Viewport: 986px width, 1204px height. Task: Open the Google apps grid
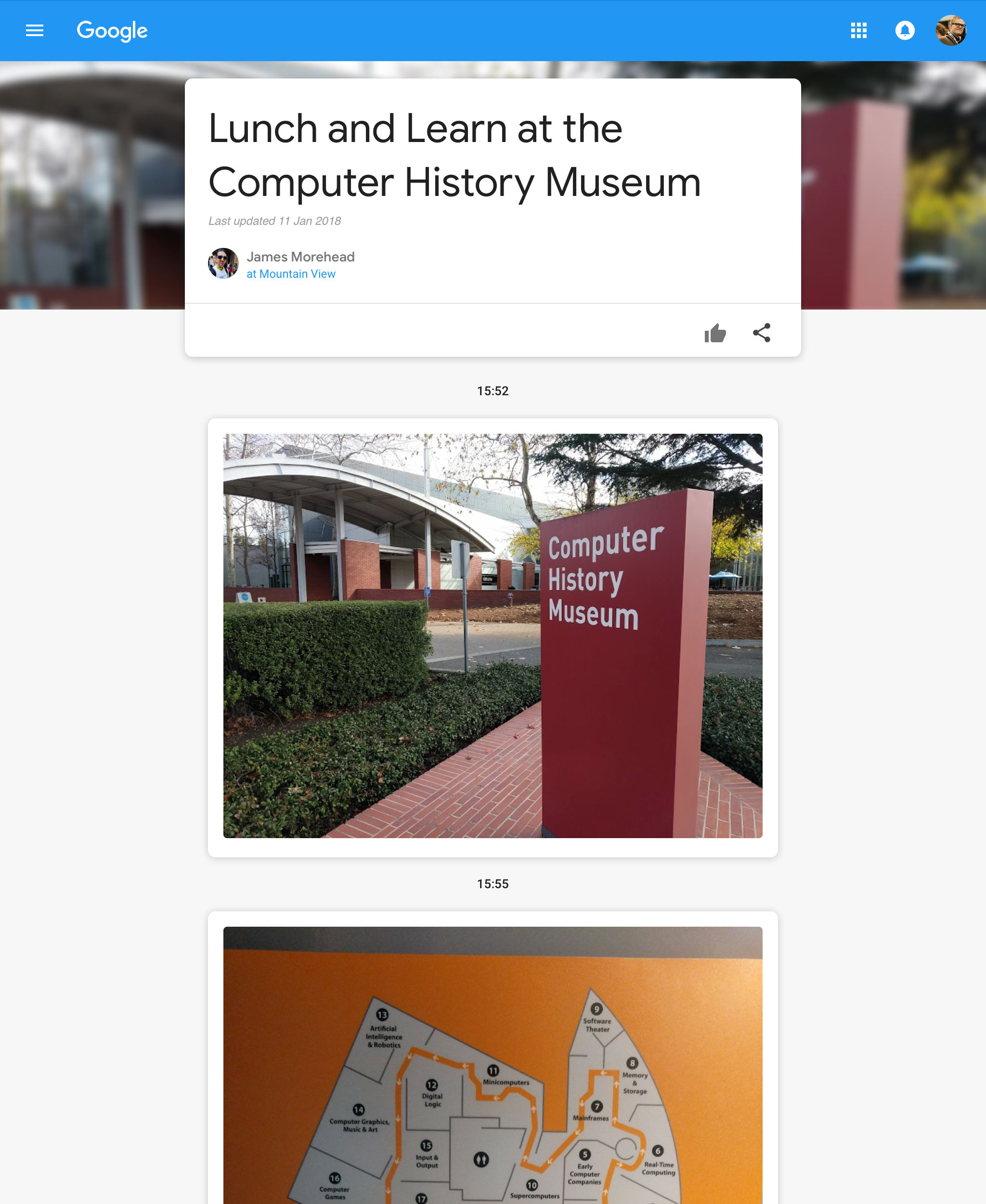[858, 31]
